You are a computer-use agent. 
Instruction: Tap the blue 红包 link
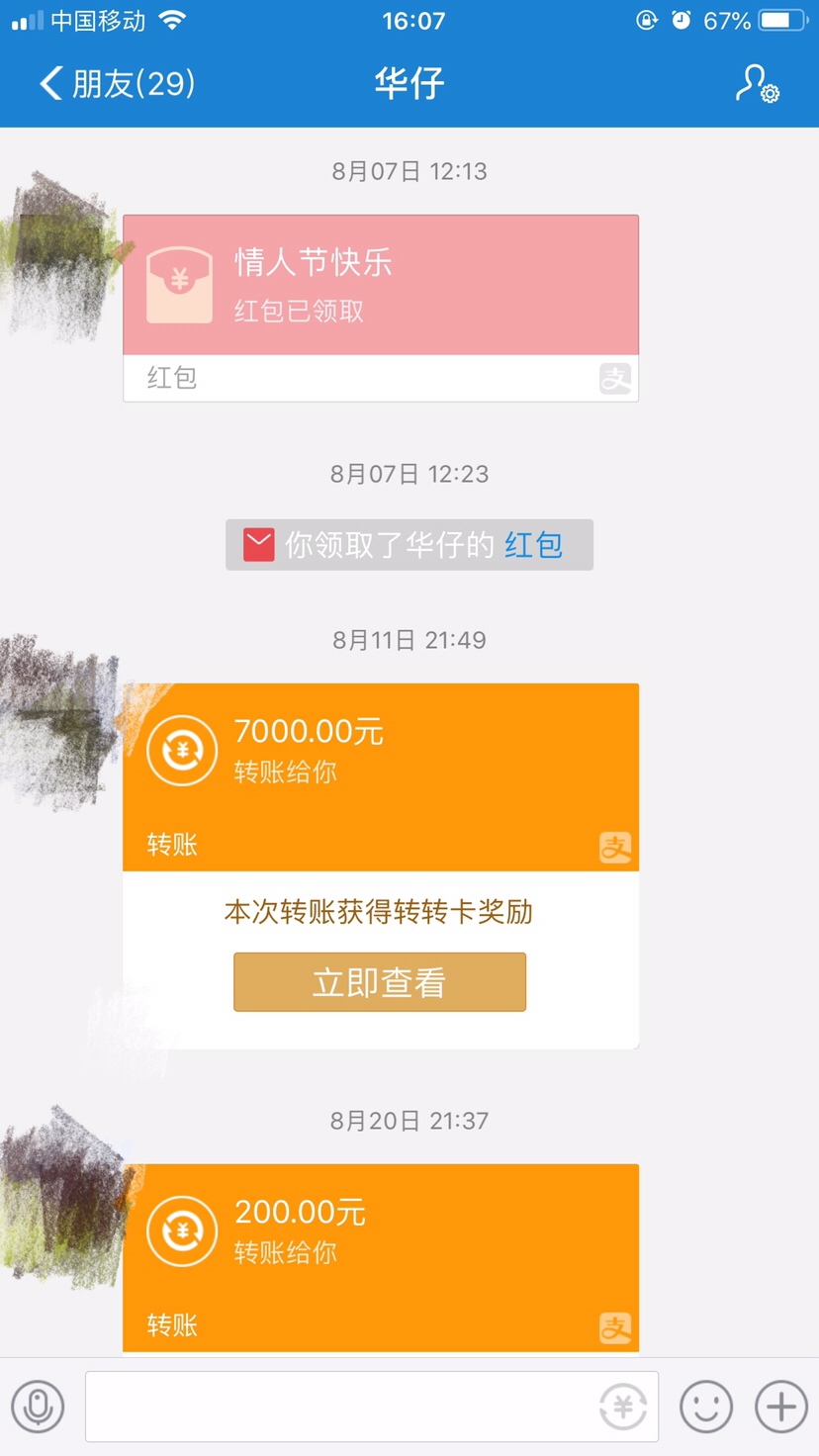click(x=533, y=545)
